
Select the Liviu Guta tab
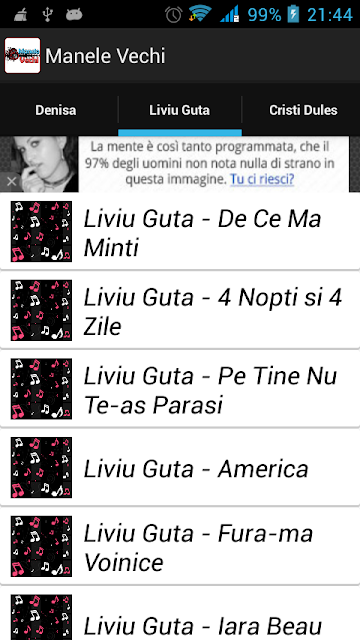pyautogui.click(x=180, y=110)
